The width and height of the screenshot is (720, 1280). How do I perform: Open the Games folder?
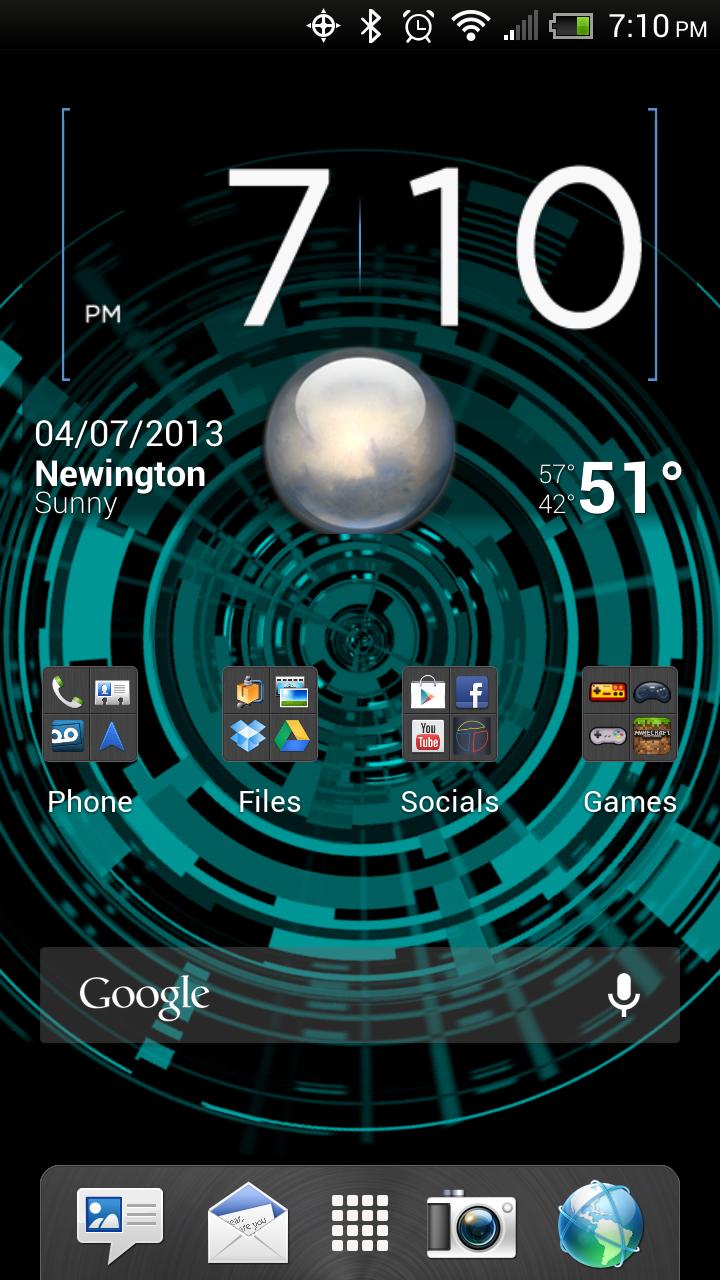[x=630, y=715]
